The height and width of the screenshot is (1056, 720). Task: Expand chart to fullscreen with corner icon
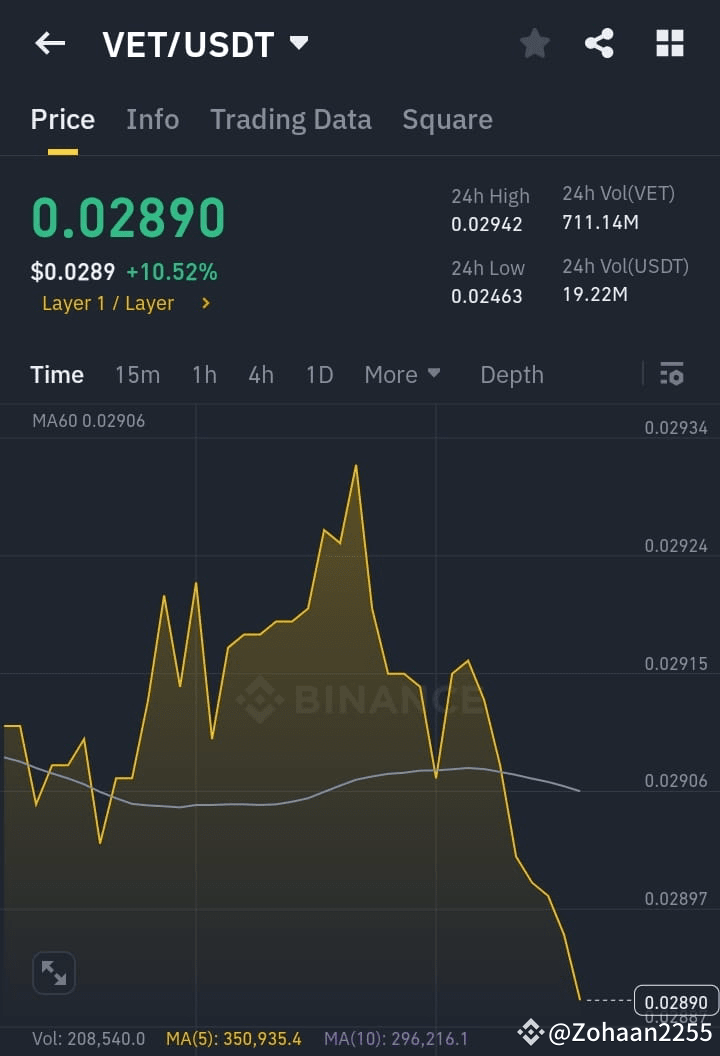[x=53, y=972]
